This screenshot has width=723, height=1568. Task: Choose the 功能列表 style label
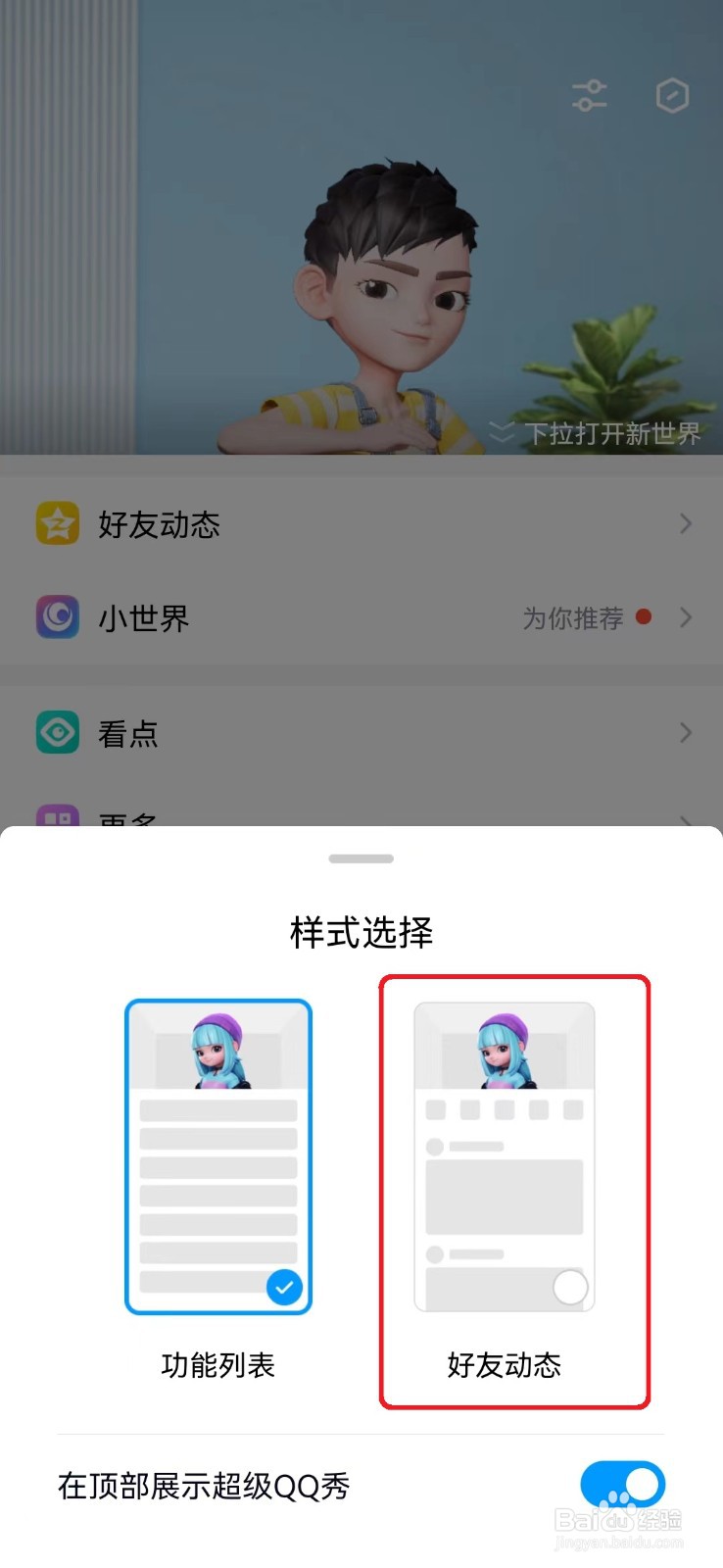217,1365
